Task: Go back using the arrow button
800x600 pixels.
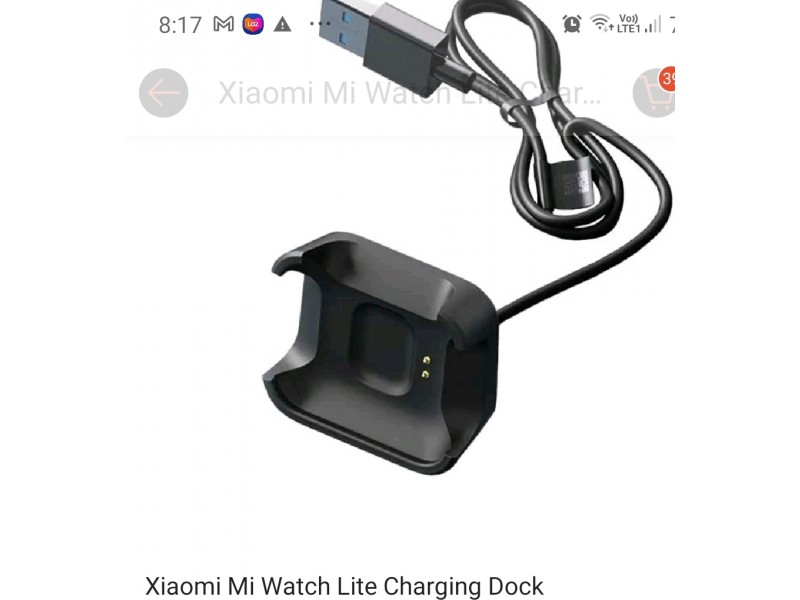Action: coord(163,94)
